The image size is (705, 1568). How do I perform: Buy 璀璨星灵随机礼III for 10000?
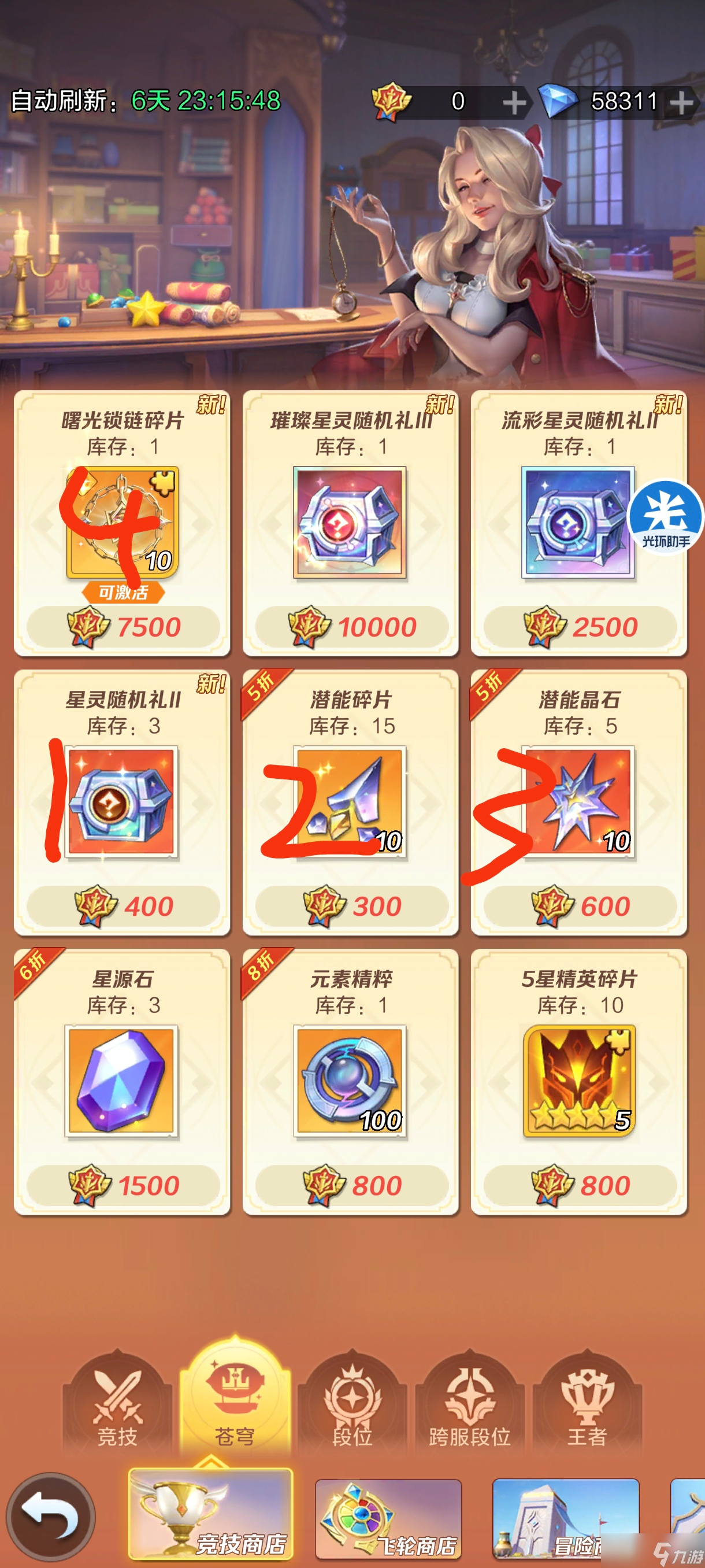[x=351, y=627]
